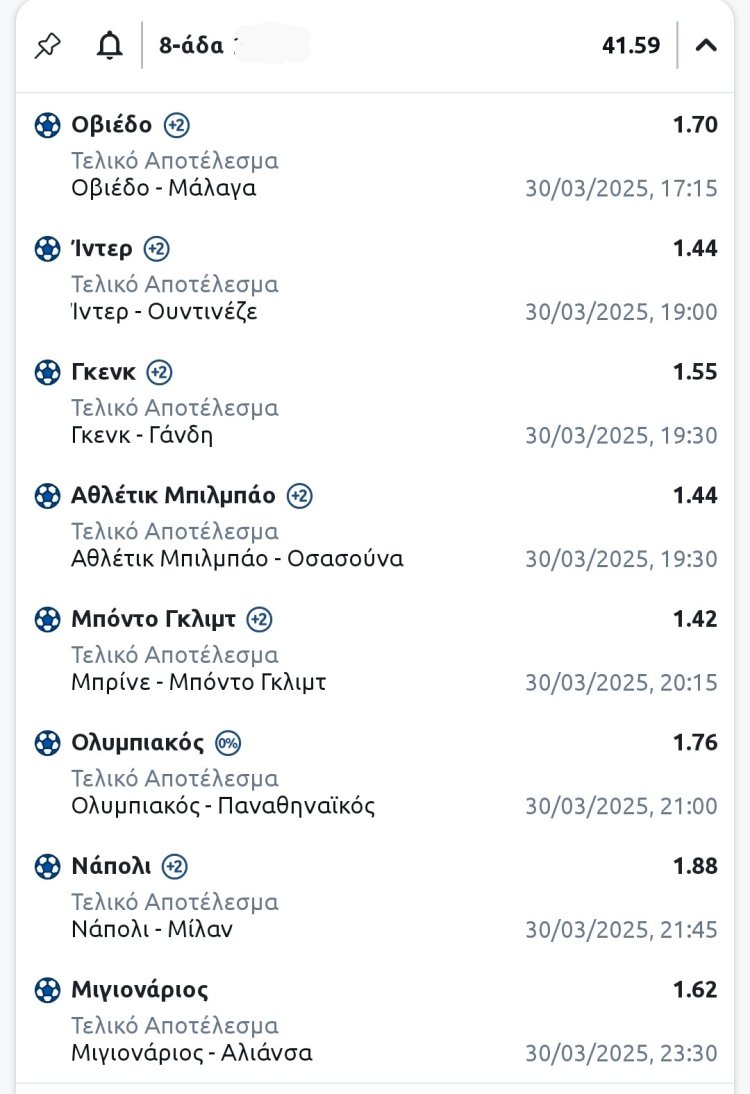Tap the +2 badge next to Νάπολι
Viewport: 750px width, 1094px height.
click(x=175, y=866)
